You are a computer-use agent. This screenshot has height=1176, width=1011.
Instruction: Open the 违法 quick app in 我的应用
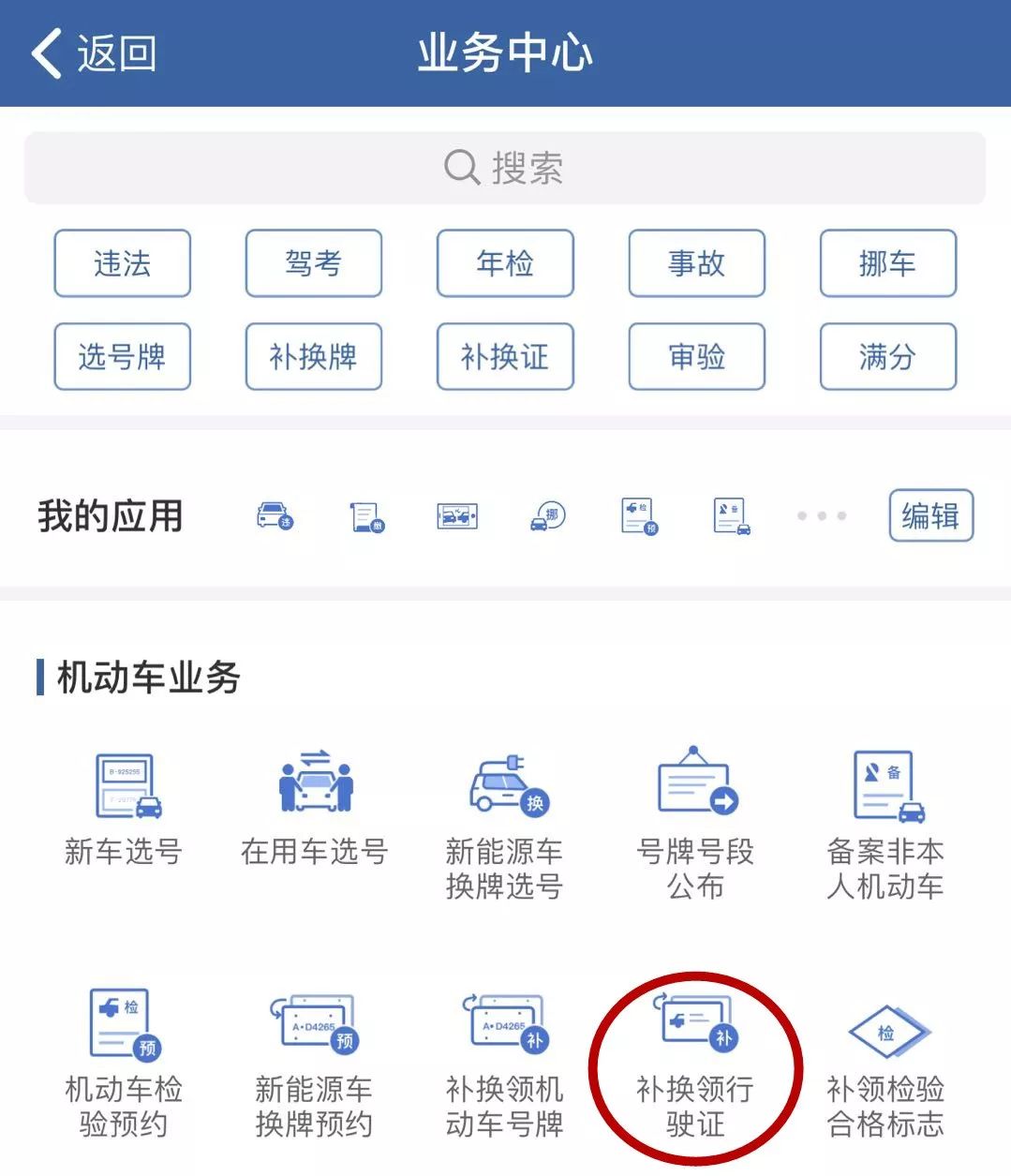coord(275,517)
